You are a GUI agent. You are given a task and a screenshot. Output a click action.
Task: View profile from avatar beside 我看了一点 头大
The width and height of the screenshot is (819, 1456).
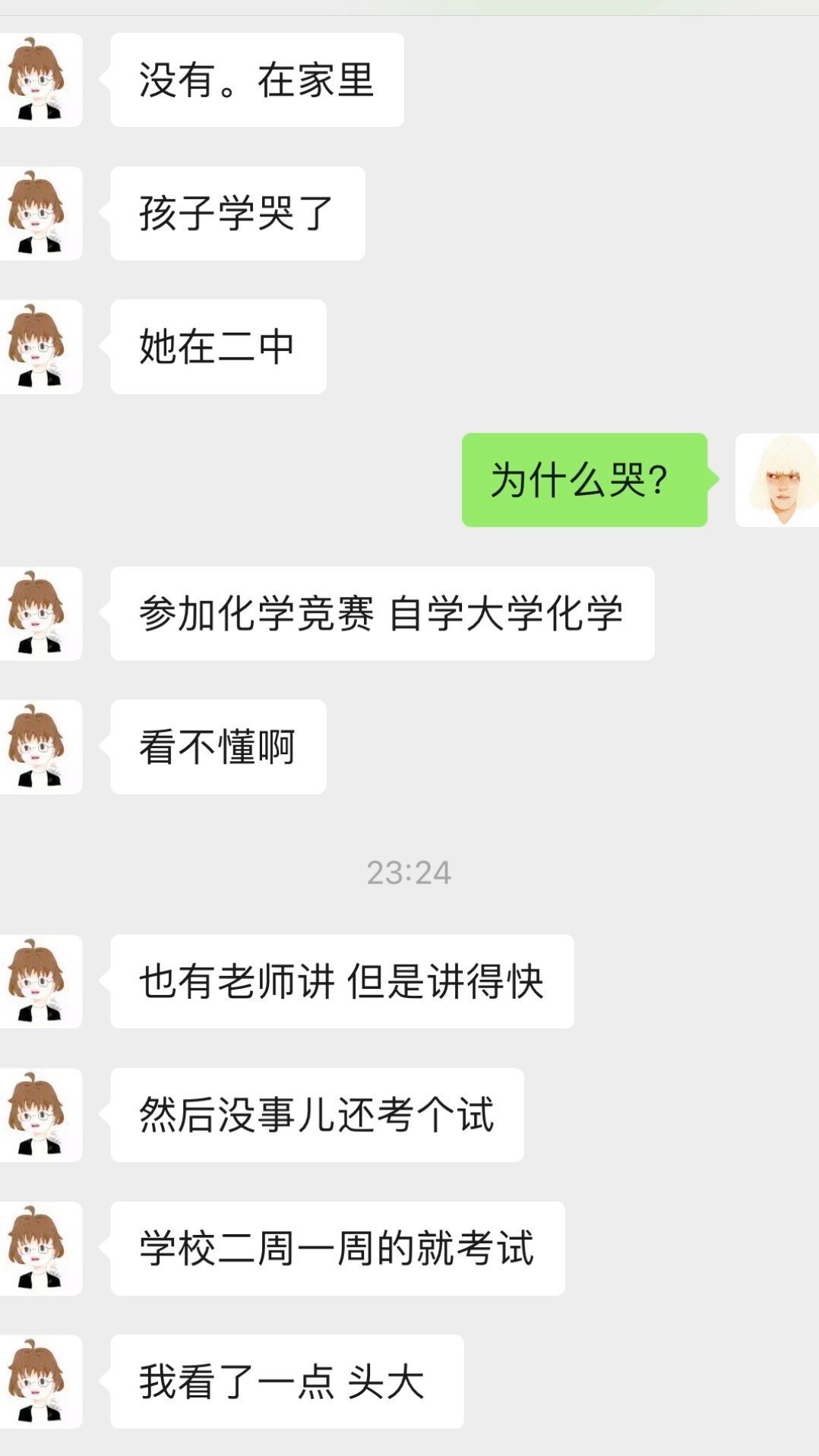coord(38,1382)
